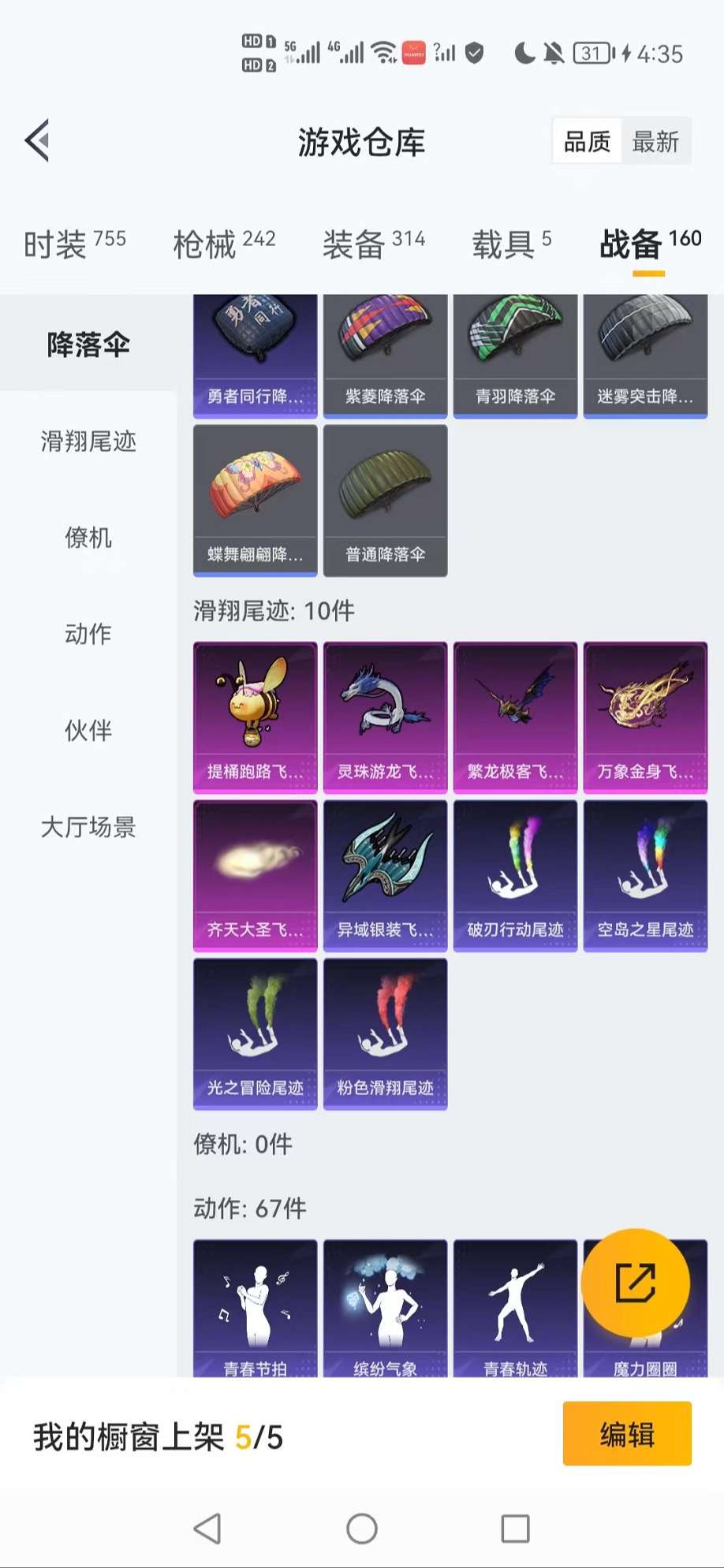Image resolution: width=724 pixels, height=1568 pixels.
Task: Jump to the 动作 category
Action: pos(88,634)
